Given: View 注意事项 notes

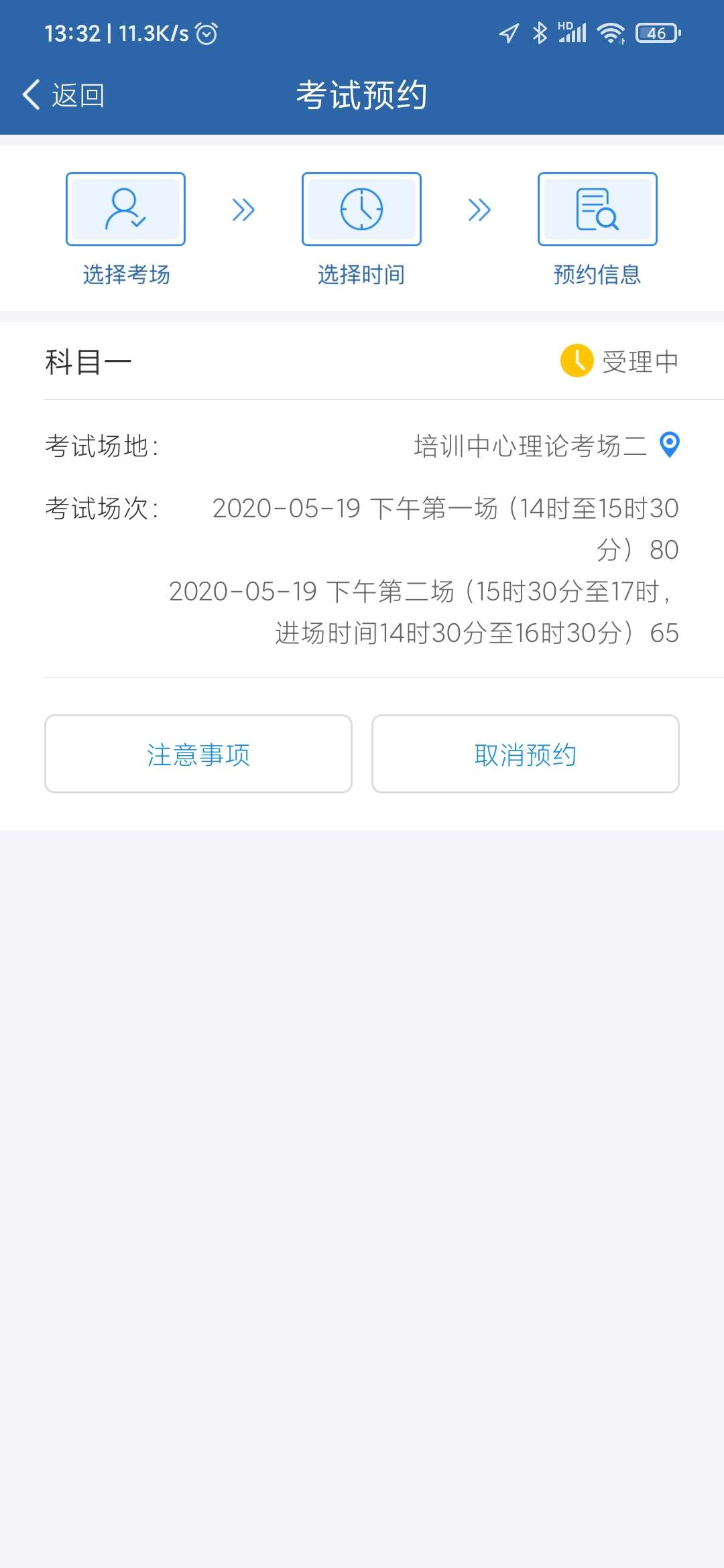Looking at the screenshot, I should click(198, 754).
